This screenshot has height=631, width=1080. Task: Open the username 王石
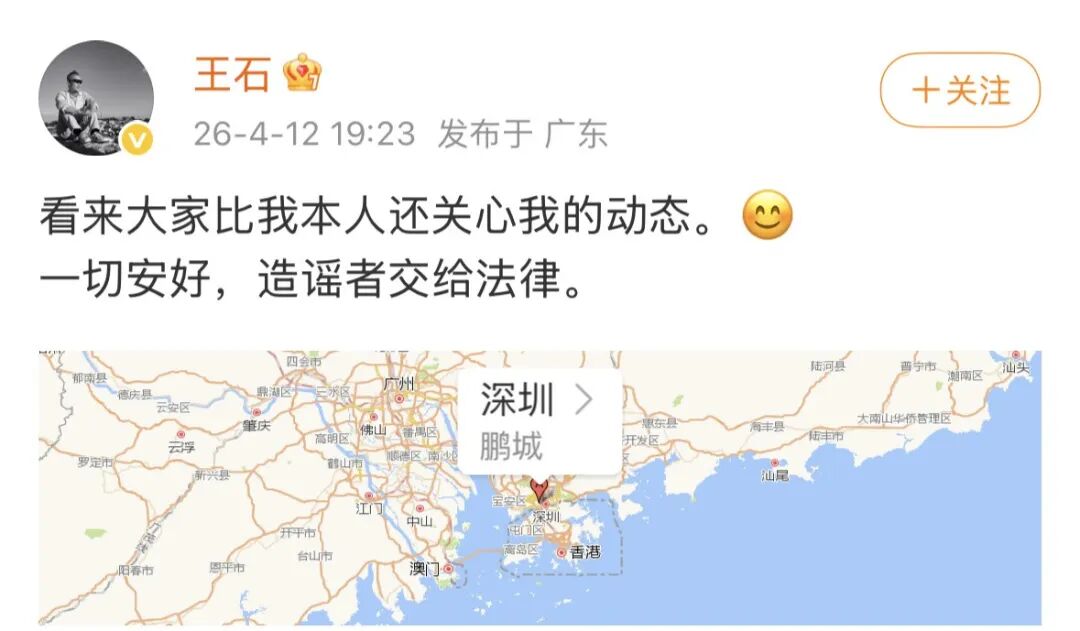point(232,74)
